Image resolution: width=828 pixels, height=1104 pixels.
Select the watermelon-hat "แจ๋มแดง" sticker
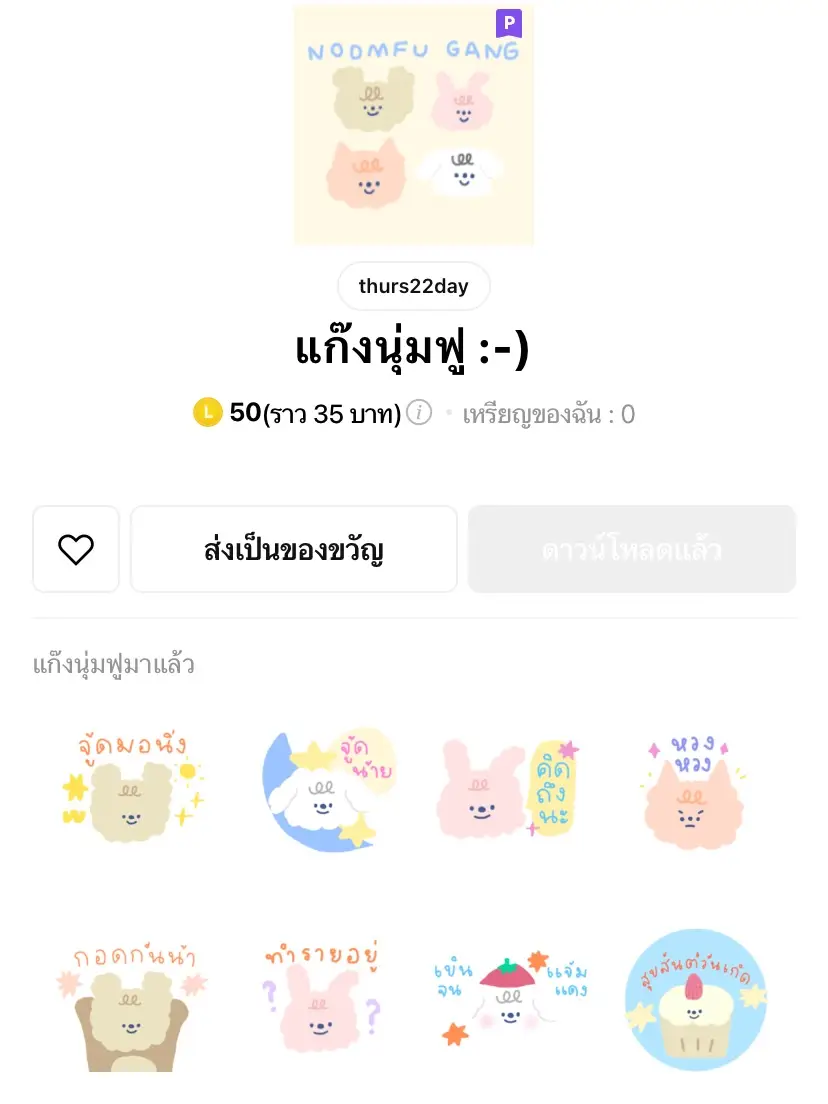(x=508, y=1000)
